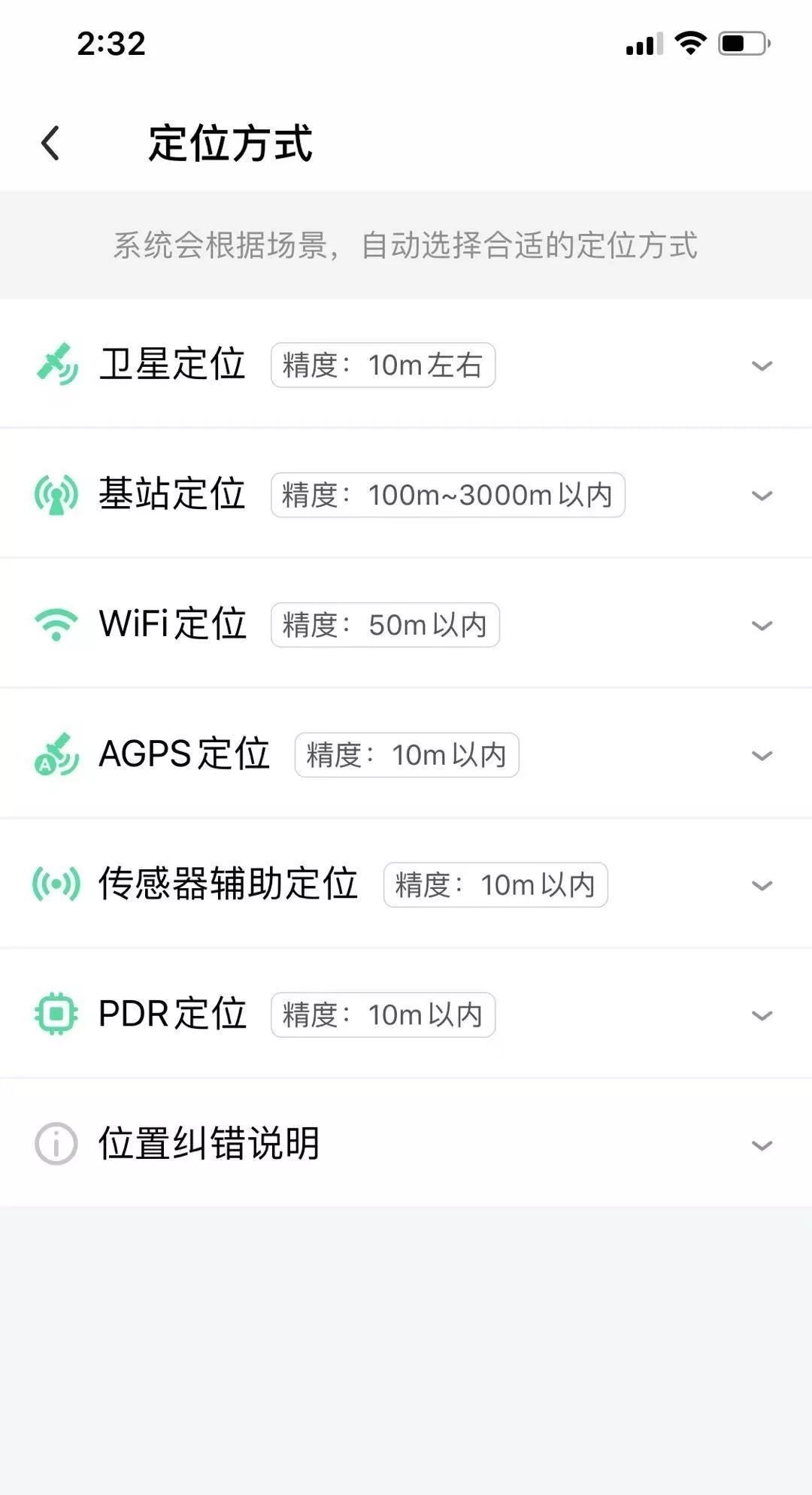This screenshot has height=1495, width=812.
Task: Click the back arrow to leave 定位方式
Action: pos(50,143)
